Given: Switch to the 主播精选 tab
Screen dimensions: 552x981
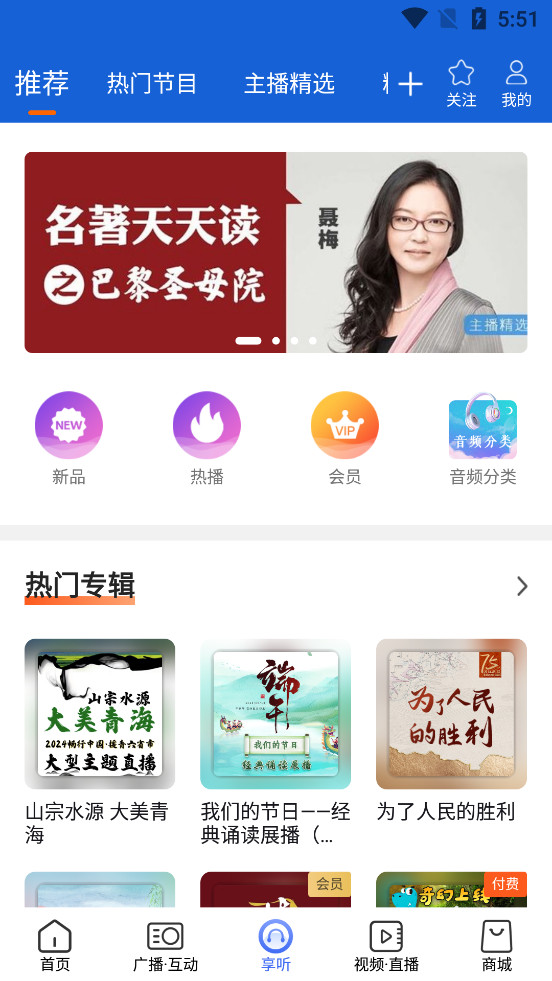Looking at the screenshot, I should coord(289,84).
